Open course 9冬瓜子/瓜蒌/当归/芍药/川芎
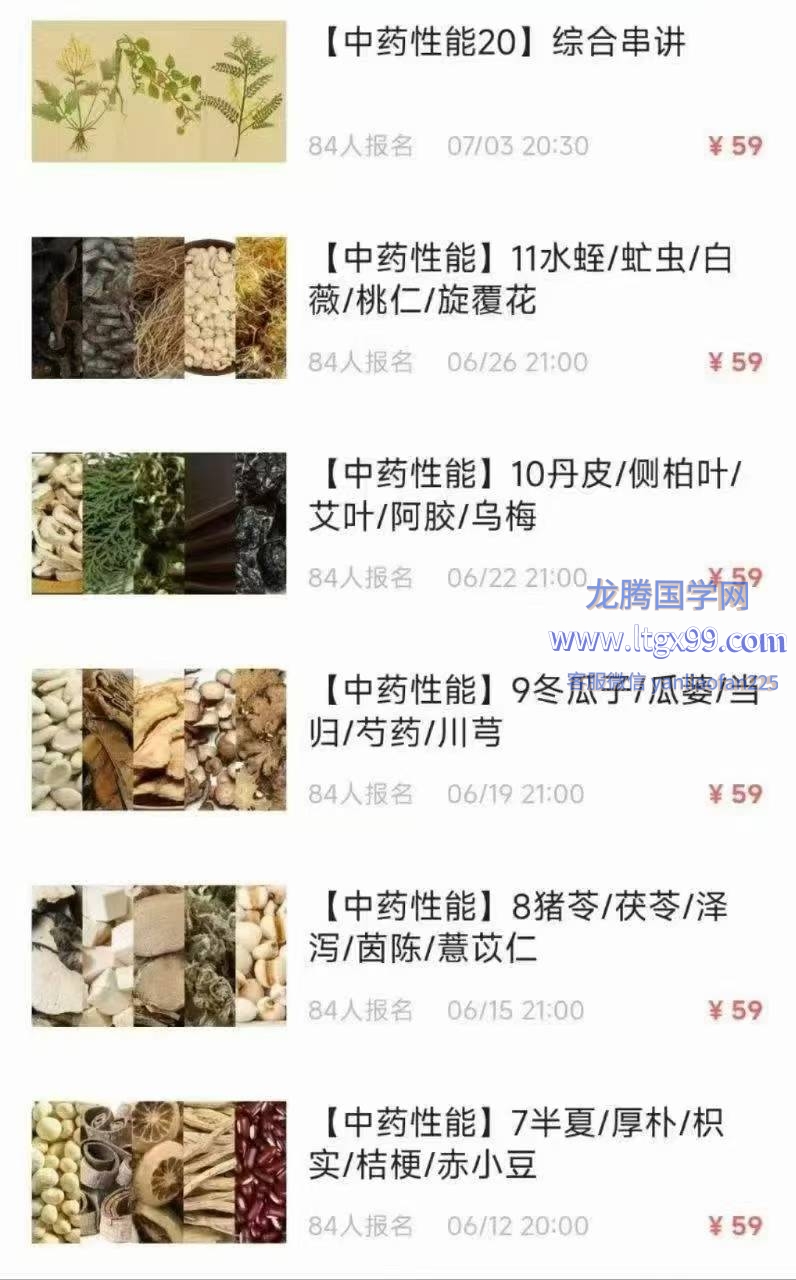796x1280 pixels. coord(398,739)
